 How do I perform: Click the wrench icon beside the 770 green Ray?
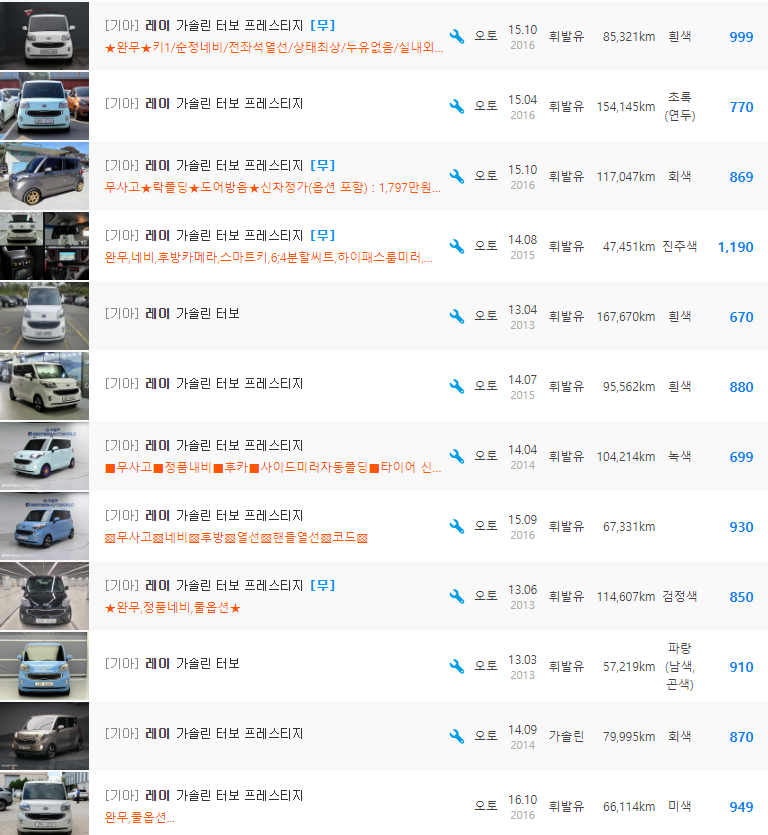[x=455, y=106]
